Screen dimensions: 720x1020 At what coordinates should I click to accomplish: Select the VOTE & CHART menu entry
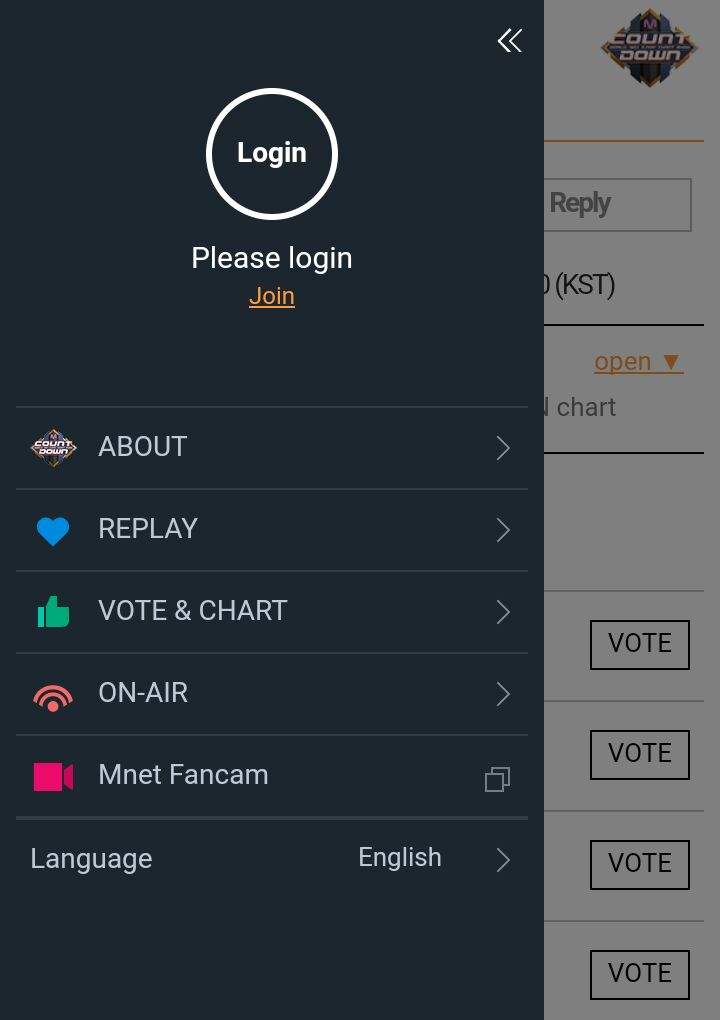(192, 611)
